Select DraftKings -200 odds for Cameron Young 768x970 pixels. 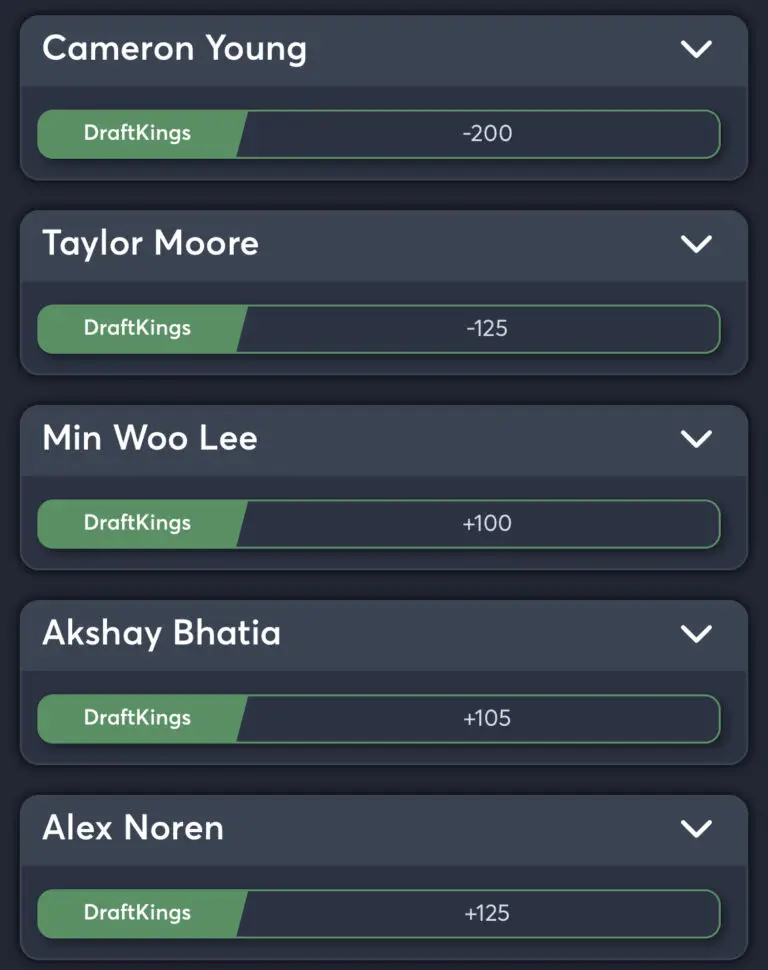click(x=487, y=134)
